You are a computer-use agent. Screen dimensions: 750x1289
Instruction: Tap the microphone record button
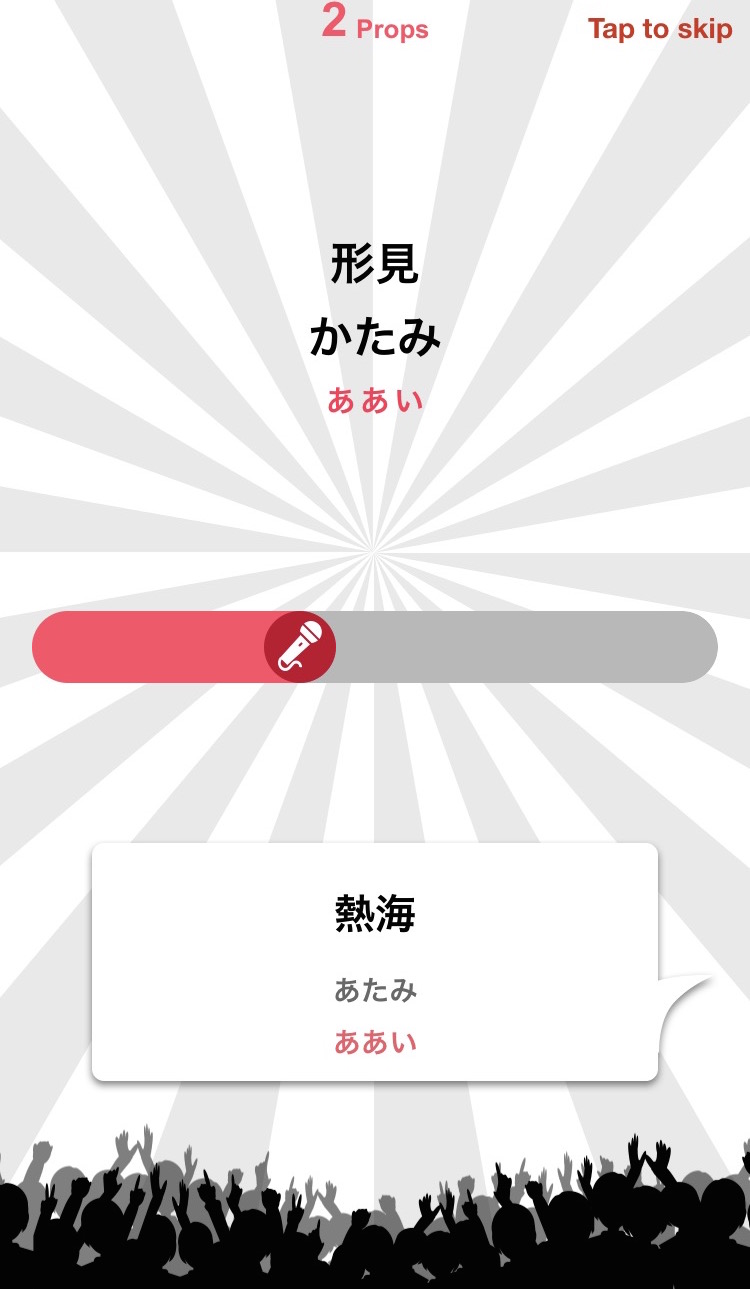click(300, 647)
